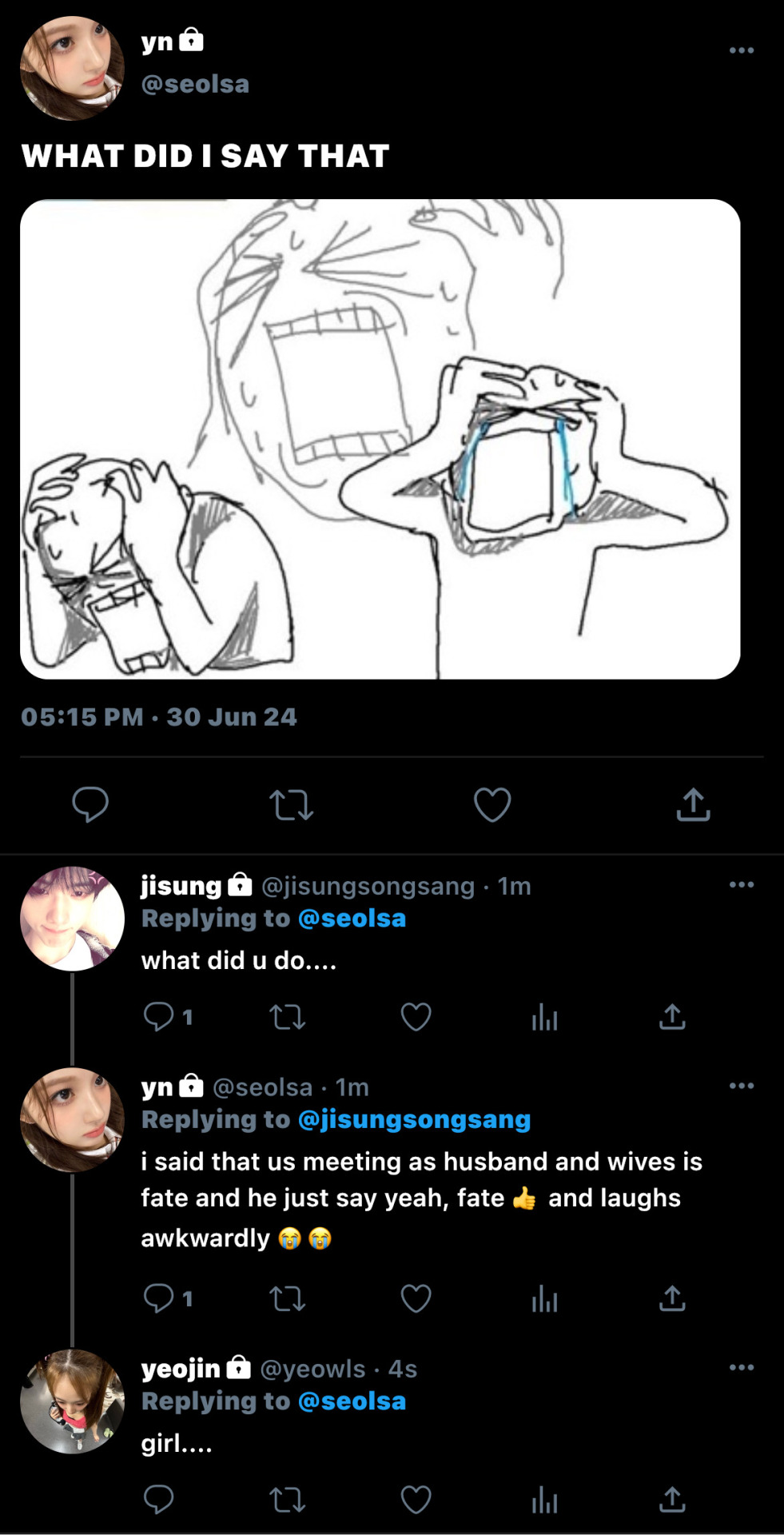Screen dimensions: 784x1535
Task: Open overflow menu on yn's main tweet
Action: pos(741,50)
